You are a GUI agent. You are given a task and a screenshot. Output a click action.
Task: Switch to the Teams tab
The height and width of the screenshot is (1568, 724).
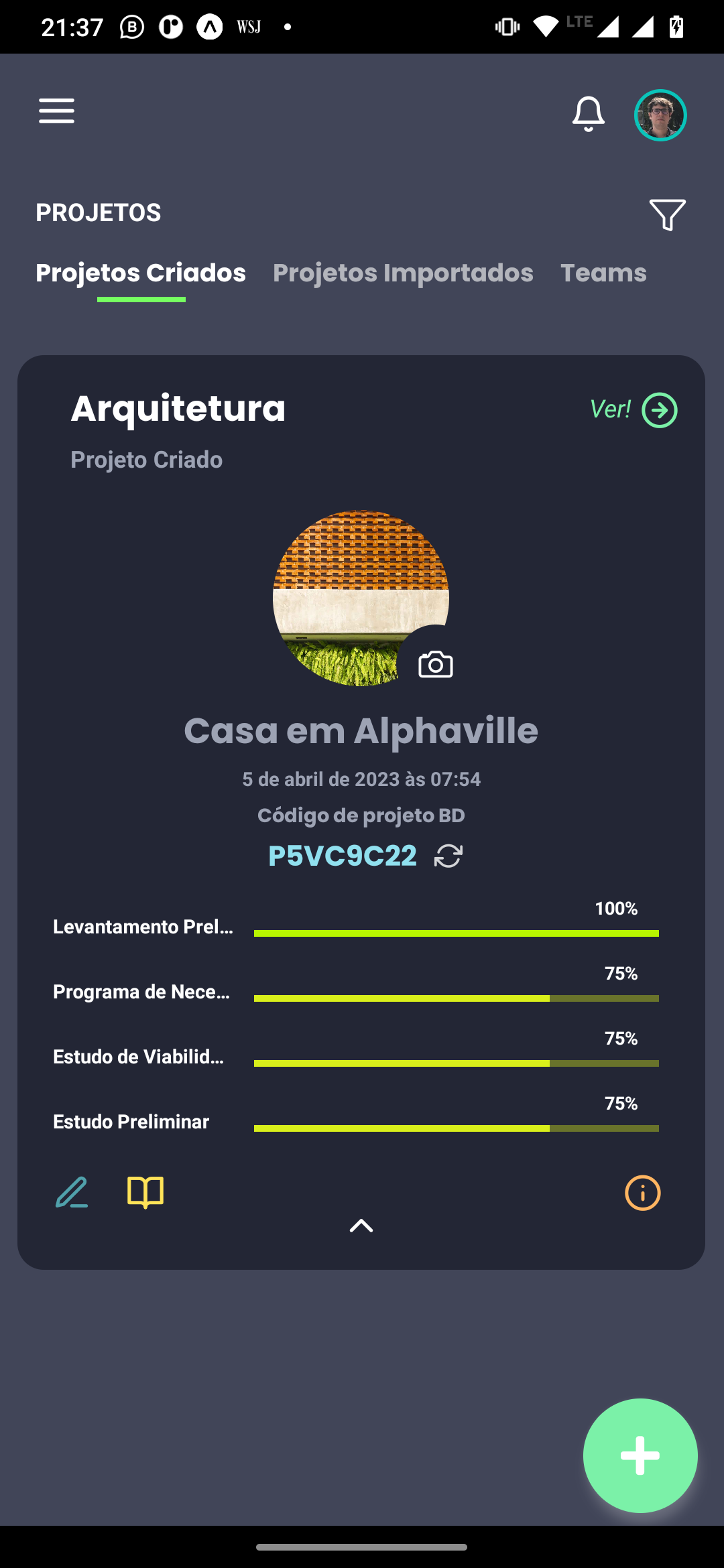tap(603, 273)
